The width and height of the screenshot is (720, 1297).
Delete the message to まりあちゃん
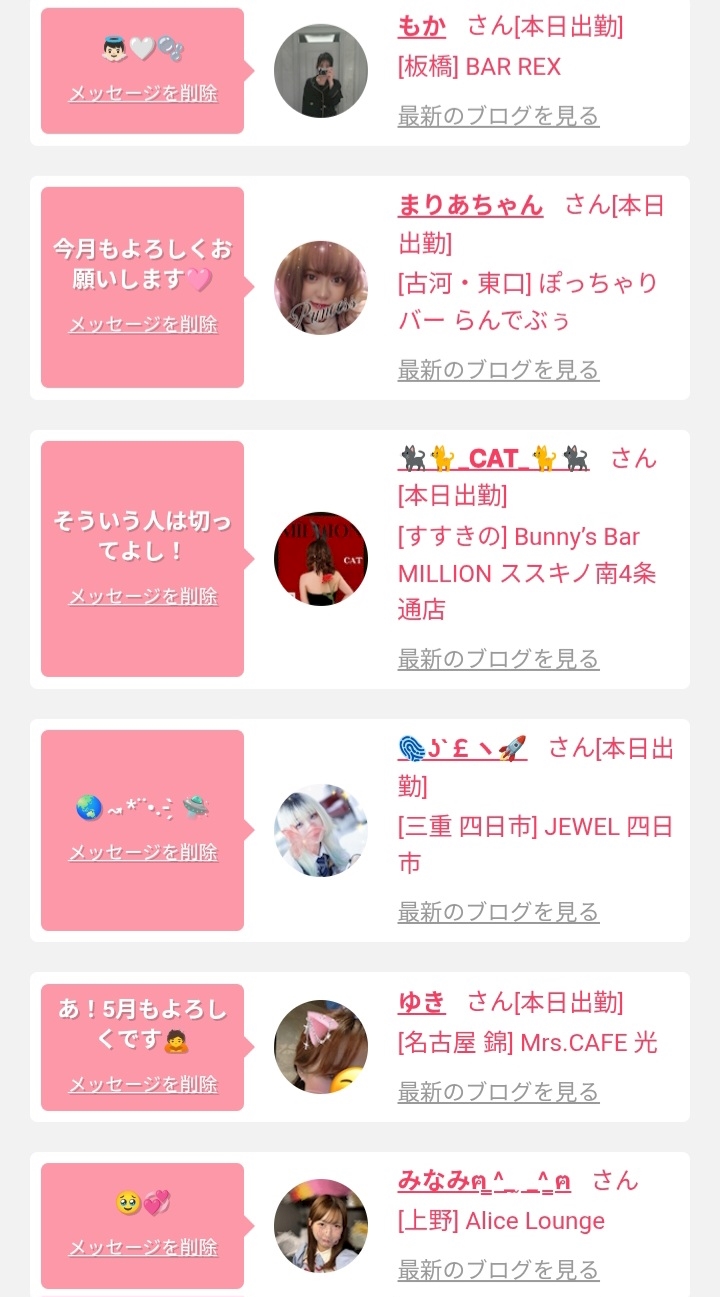coord(143,325)
